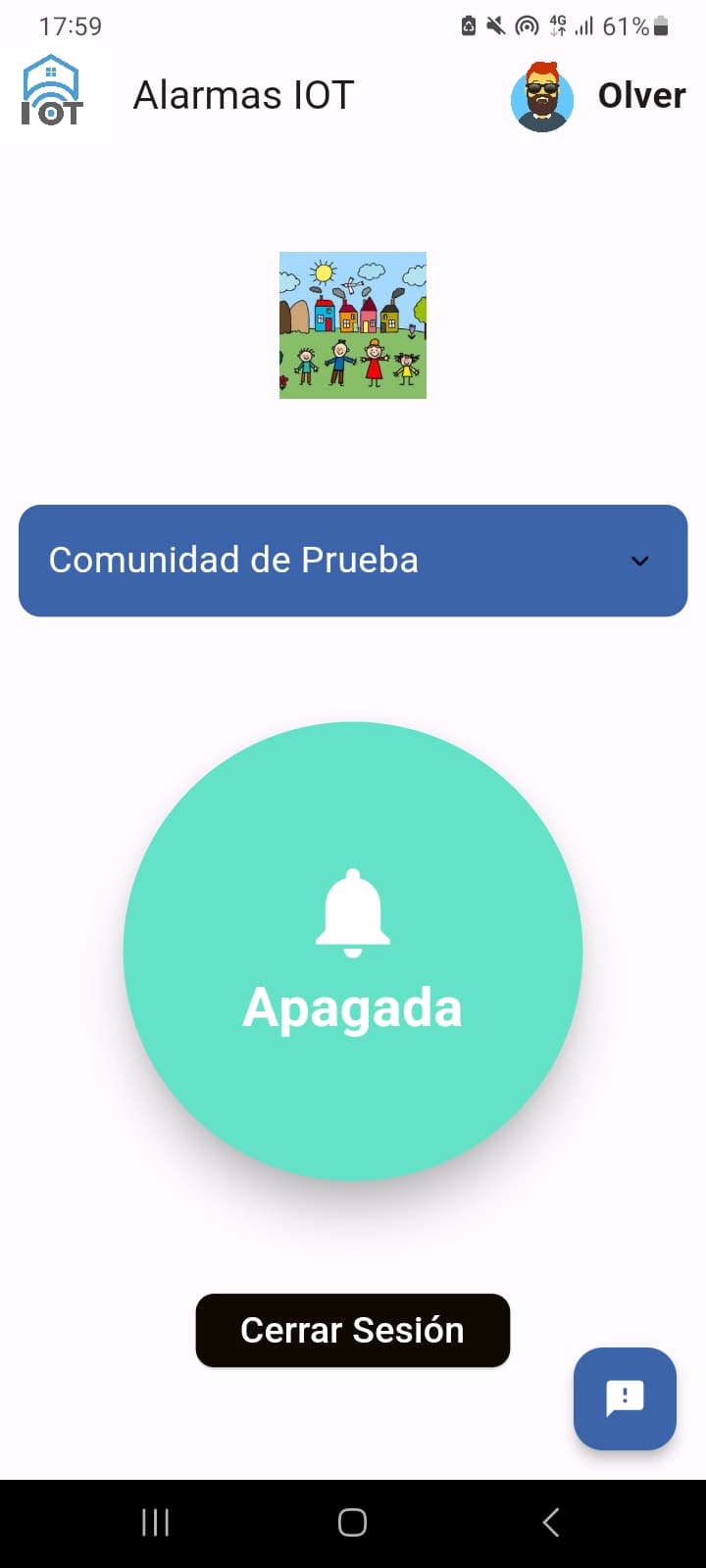Open the report message floating button

pyautogui.click(x=625, y=1398)
